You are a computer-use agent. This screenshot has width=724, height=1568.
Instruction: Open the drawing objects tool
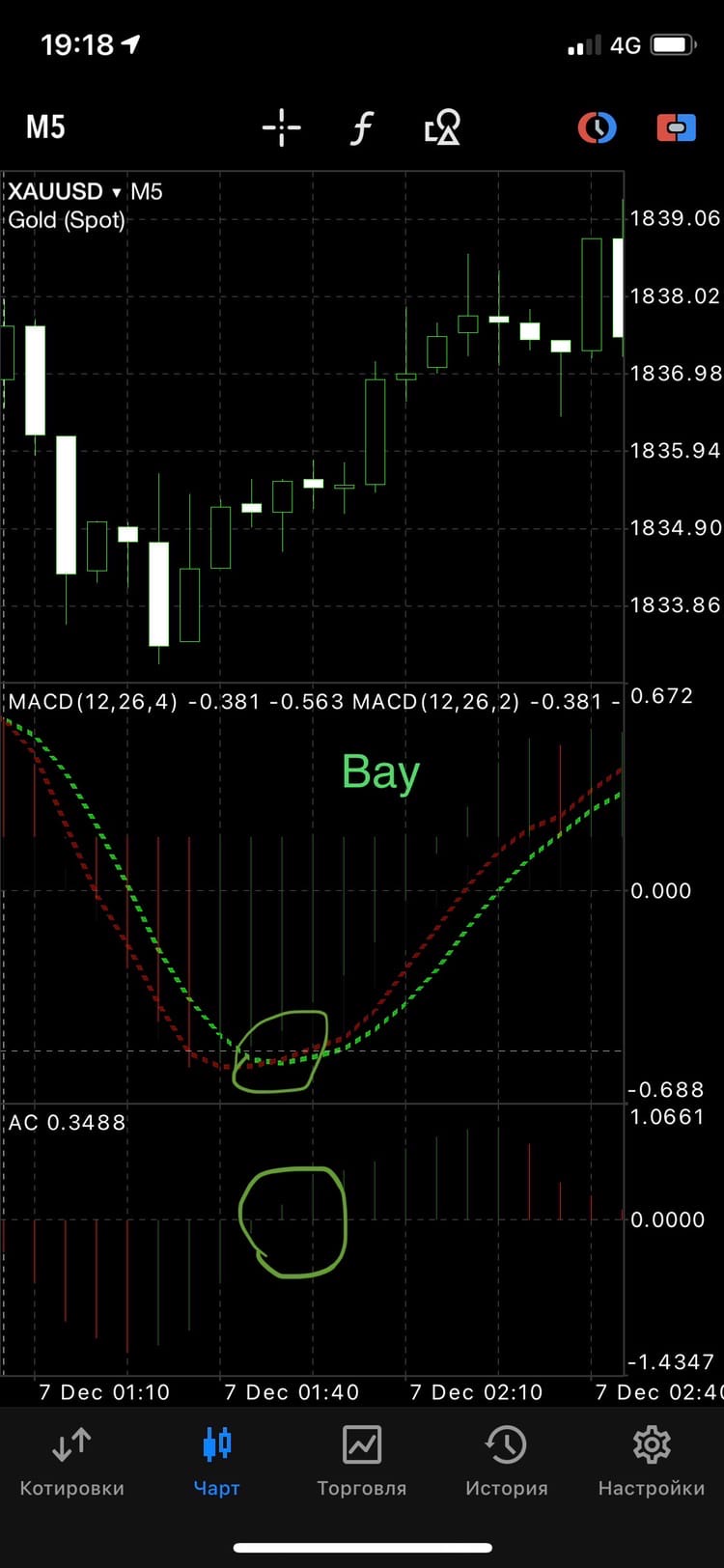tap(443, 127)
